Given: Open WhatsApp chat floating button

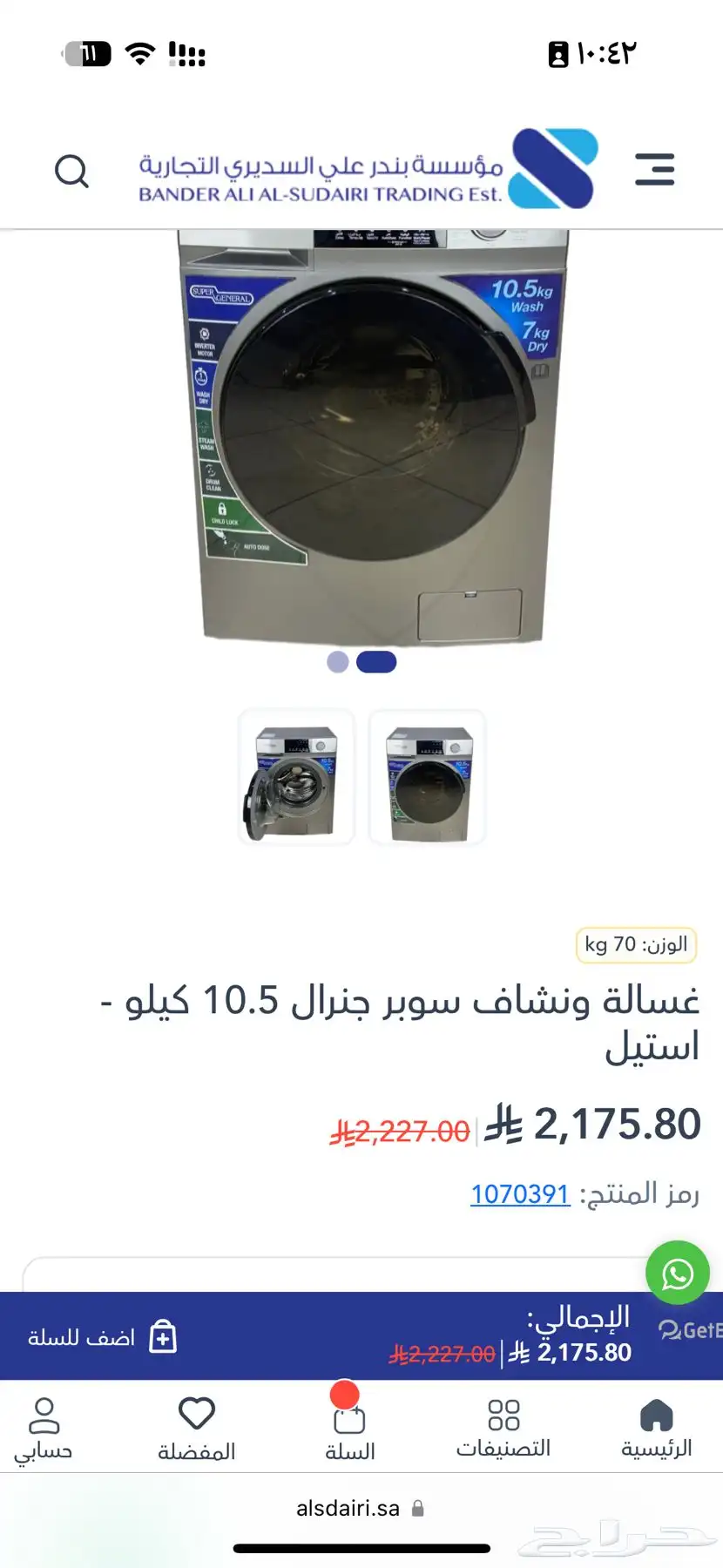Looking at the screenshot, I should pyautogui.click(x=678, y=1273).
